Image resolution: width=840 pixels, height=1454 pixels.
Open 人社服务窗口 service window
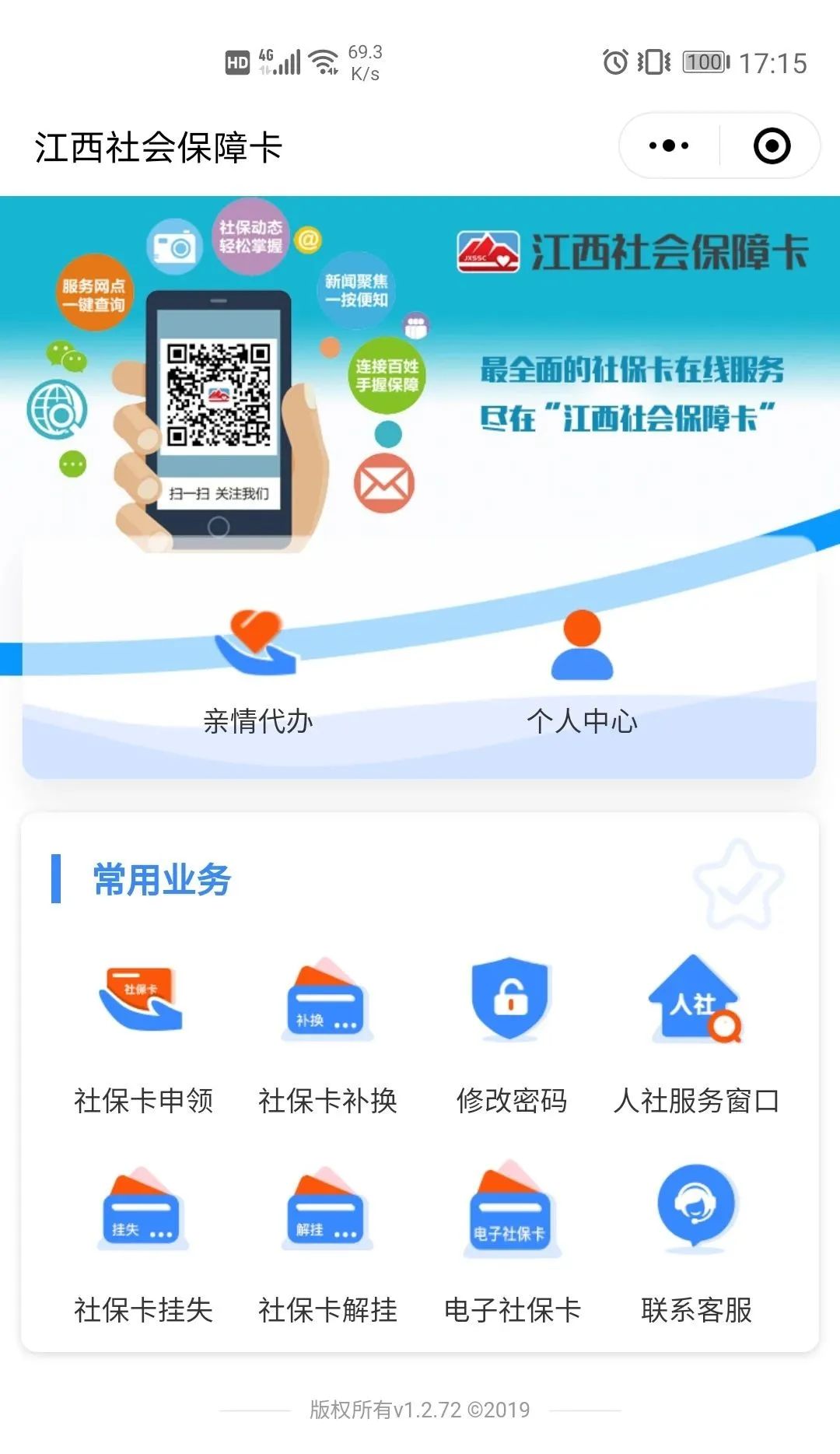(696, 1035)
